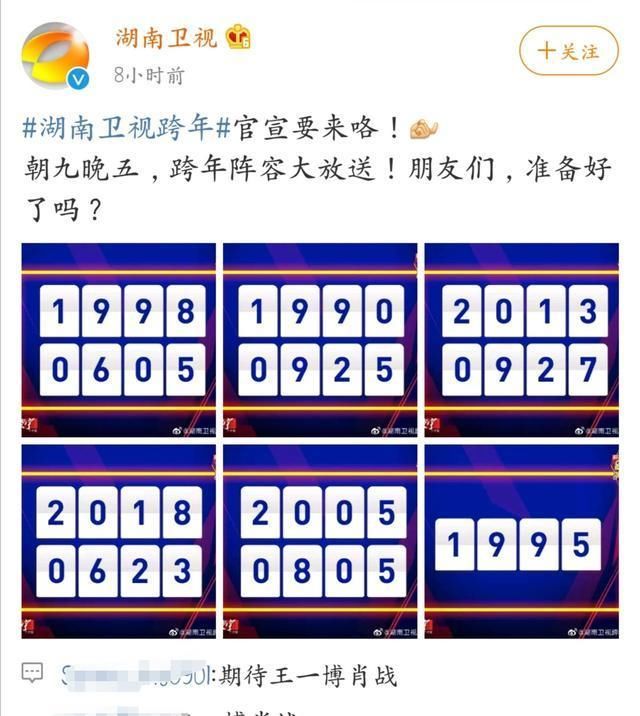View the image showing 2018 0623
This screenshot has width=640, height=716.
[x=119, y=542]
